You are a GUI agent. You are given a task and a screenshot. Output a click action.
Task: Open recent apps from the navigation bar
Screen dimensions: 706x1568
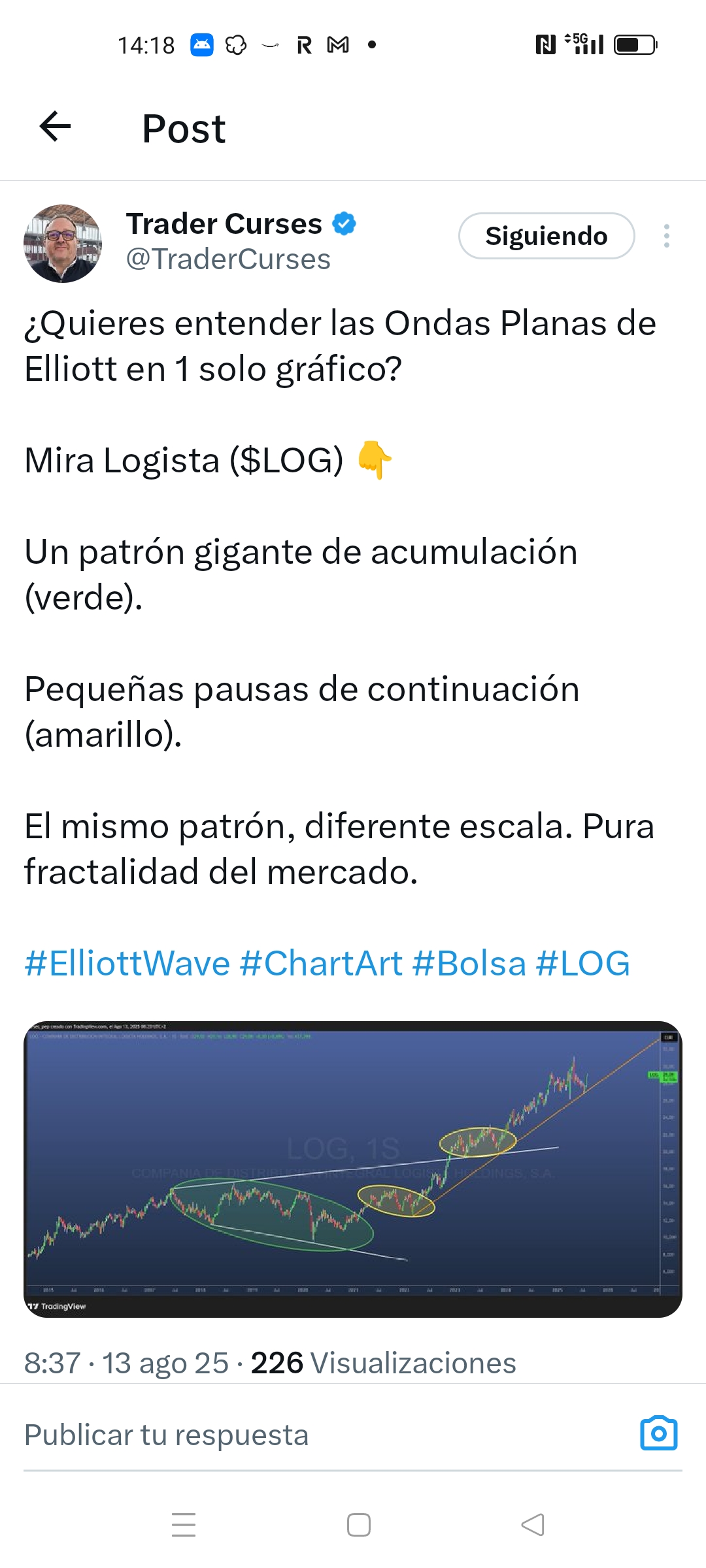(184, 1525)
